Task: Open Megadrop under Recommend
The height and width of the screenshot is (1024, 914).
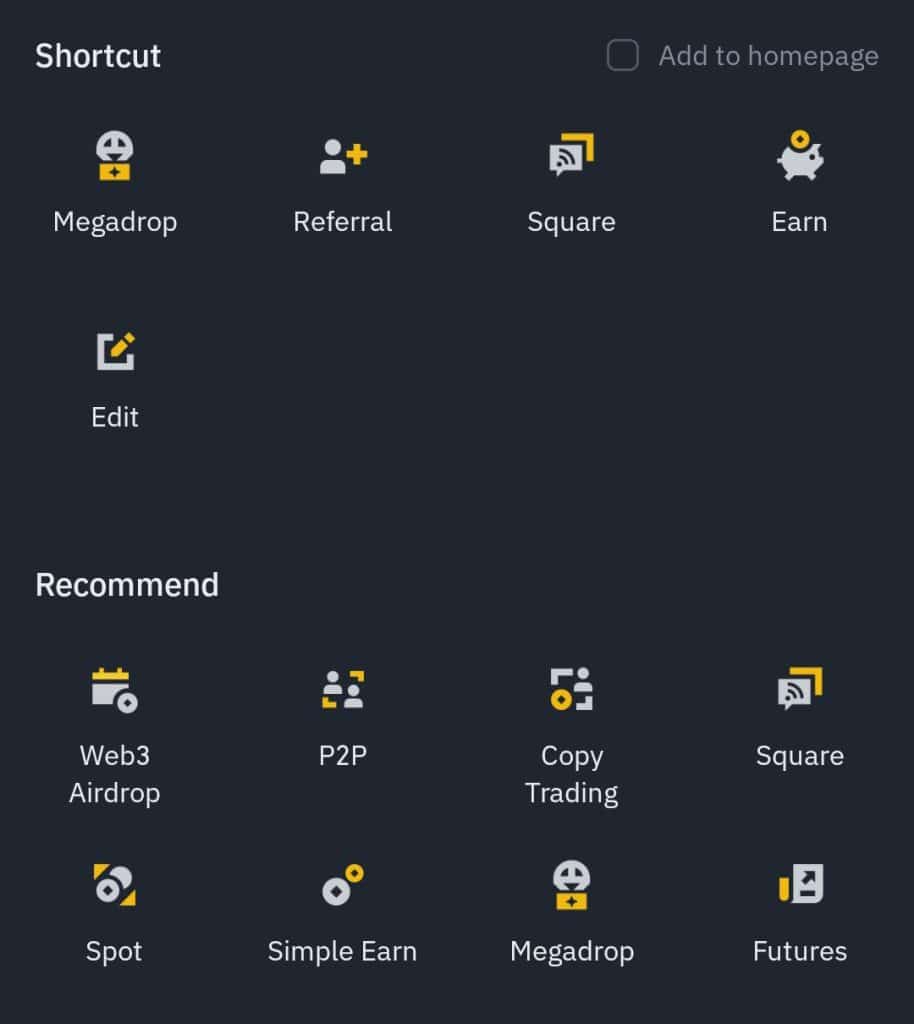Action: [x=571, y=910]
